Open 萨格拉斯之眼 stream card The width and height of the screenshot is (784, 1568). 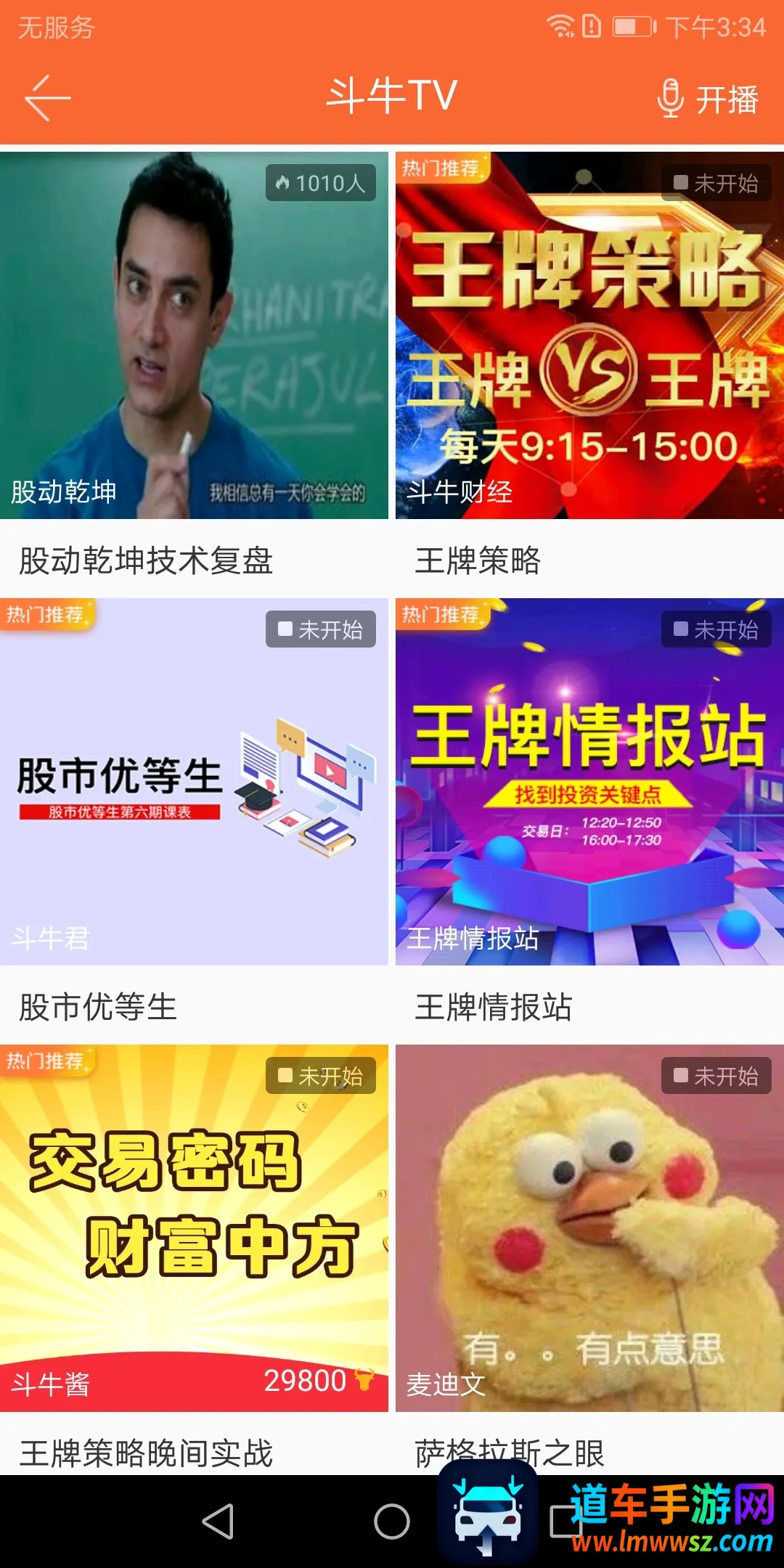pos(589,1228)
